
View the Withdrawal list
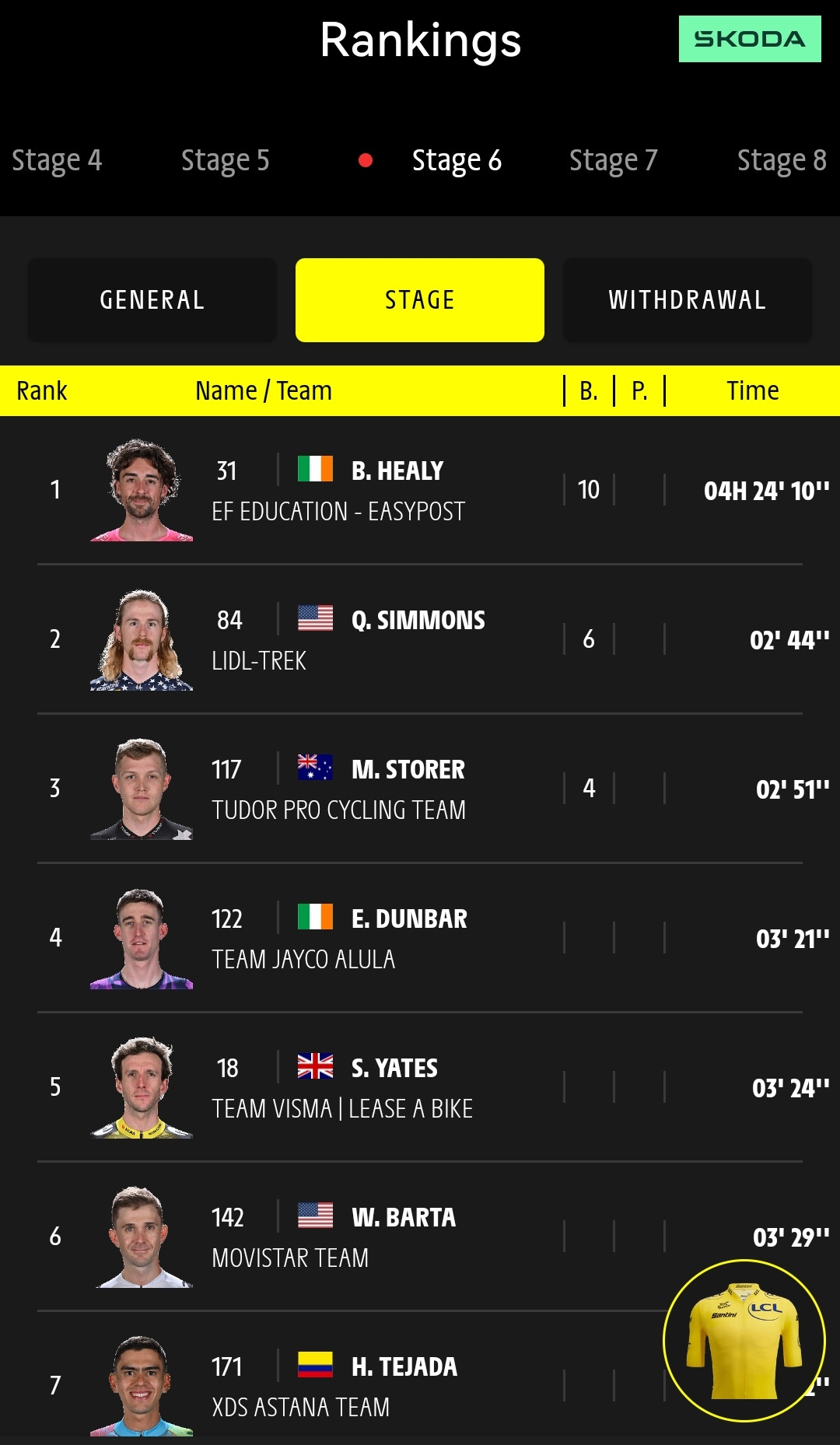pyautogui.click(x=688, y=300)
